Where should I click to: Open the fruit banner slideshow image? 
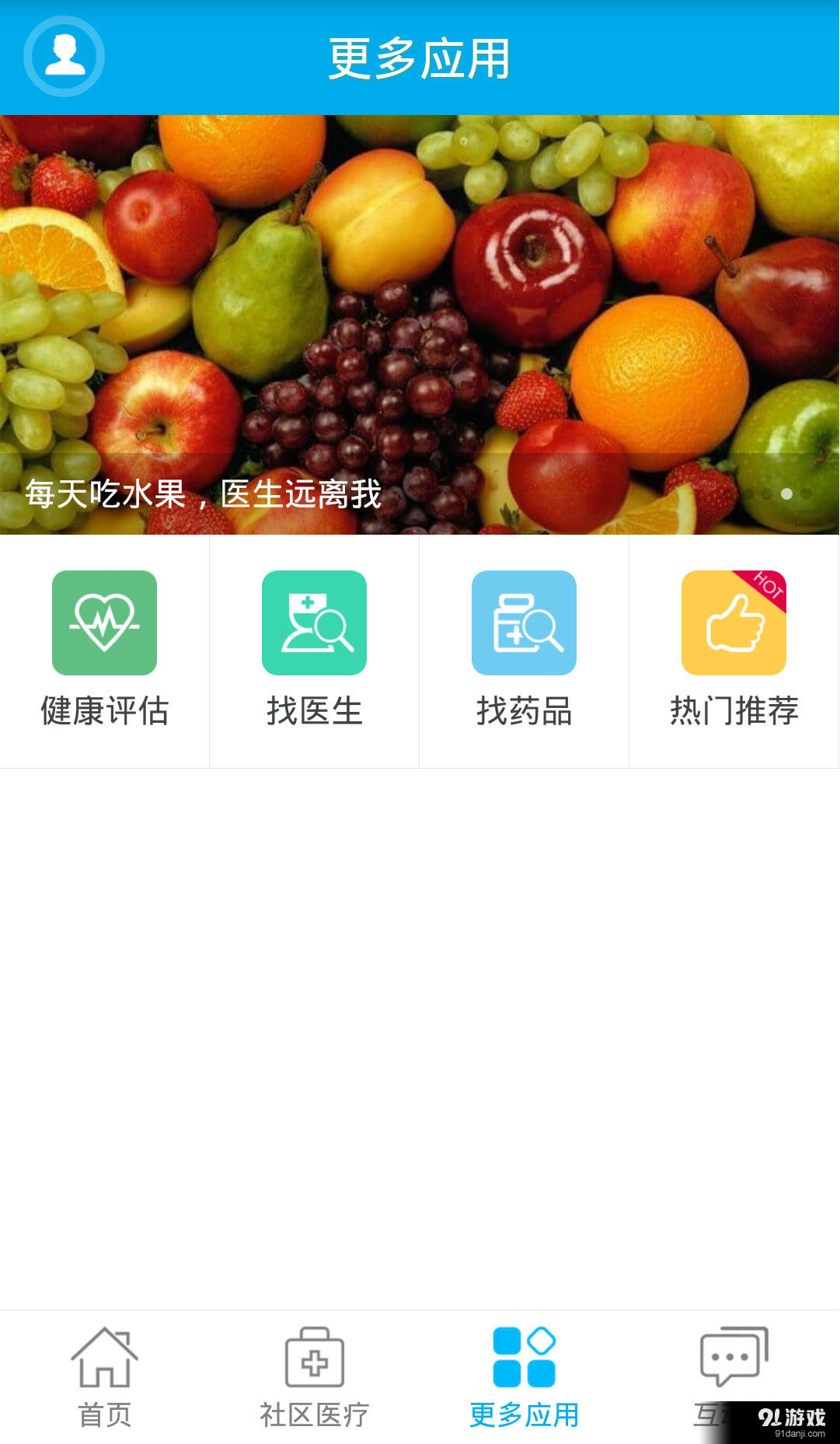pos(420,311)
